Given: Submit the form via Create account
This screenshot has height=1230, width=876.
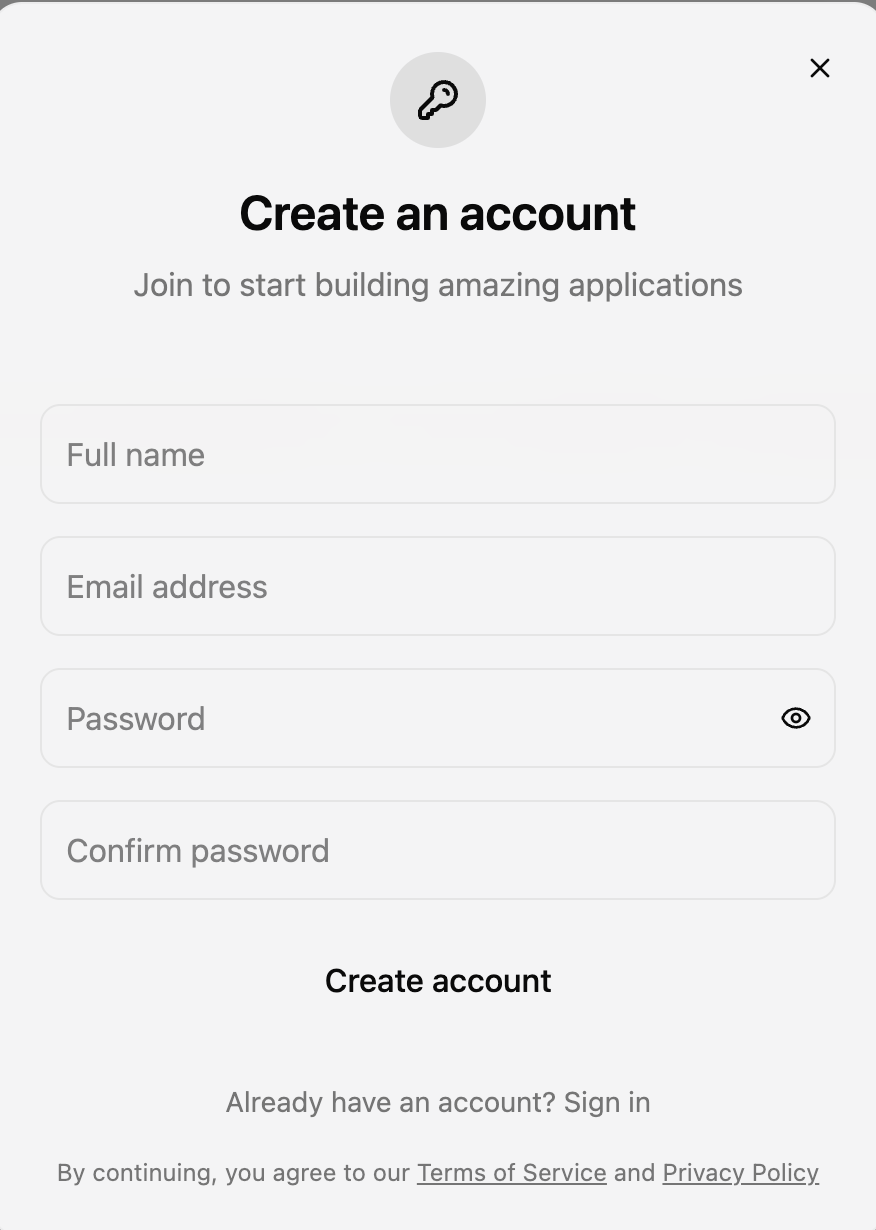Looking at the screenshot, I should click(x=437, y=981).
